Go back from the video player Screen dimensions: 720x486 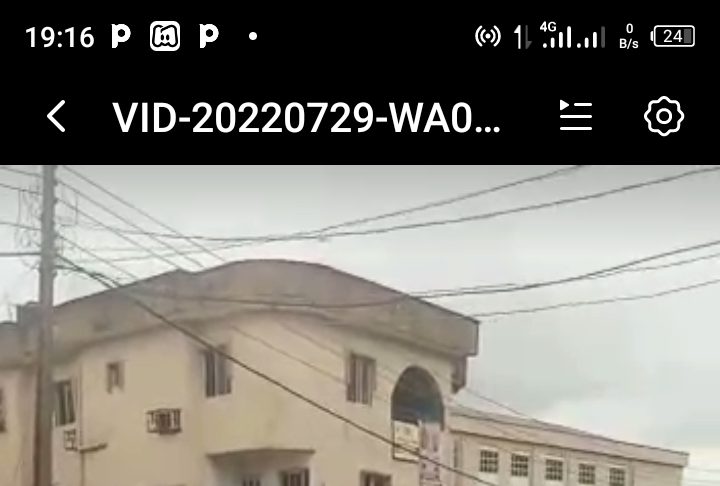click(56, 117)
